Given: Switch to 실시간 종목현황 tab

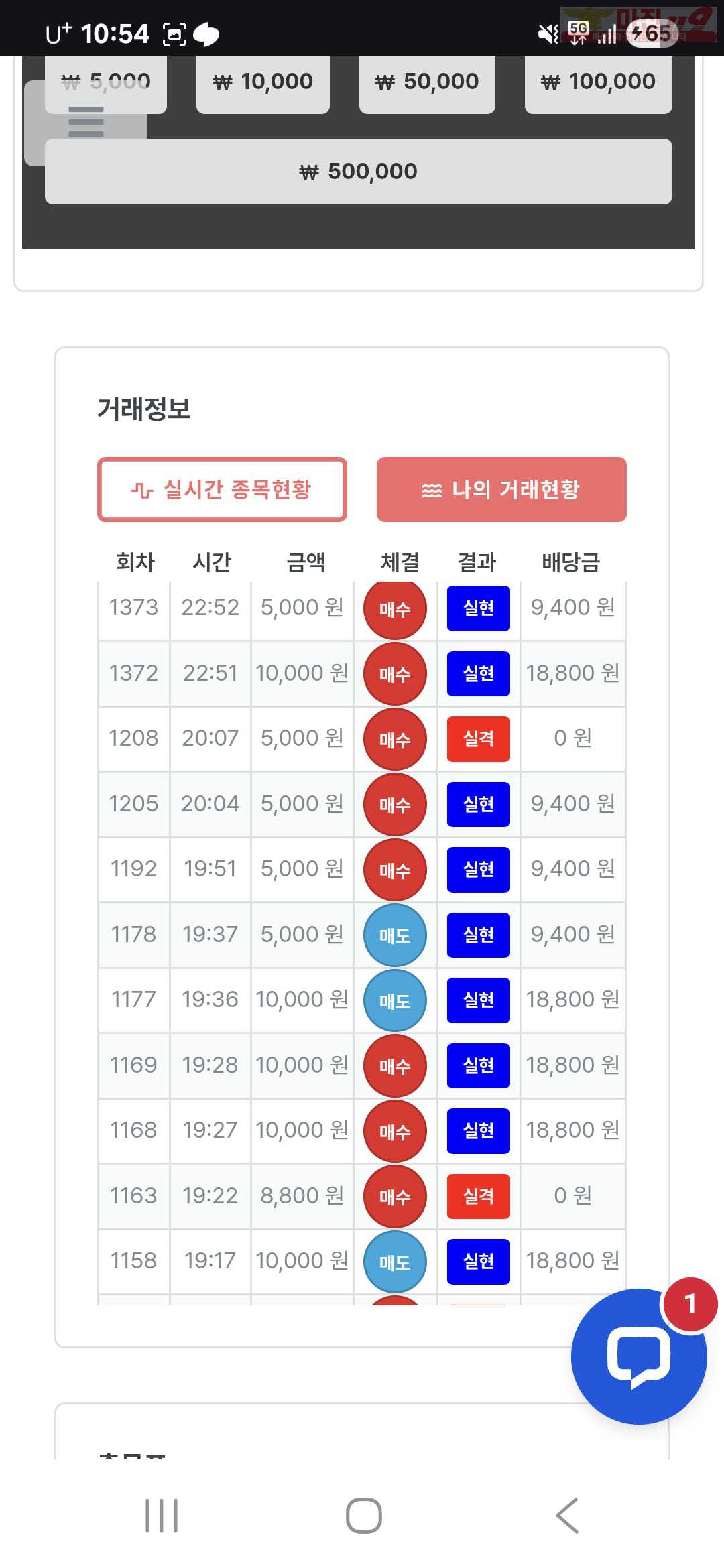Looking at the screenshot, I should click(x=222, y=490).
